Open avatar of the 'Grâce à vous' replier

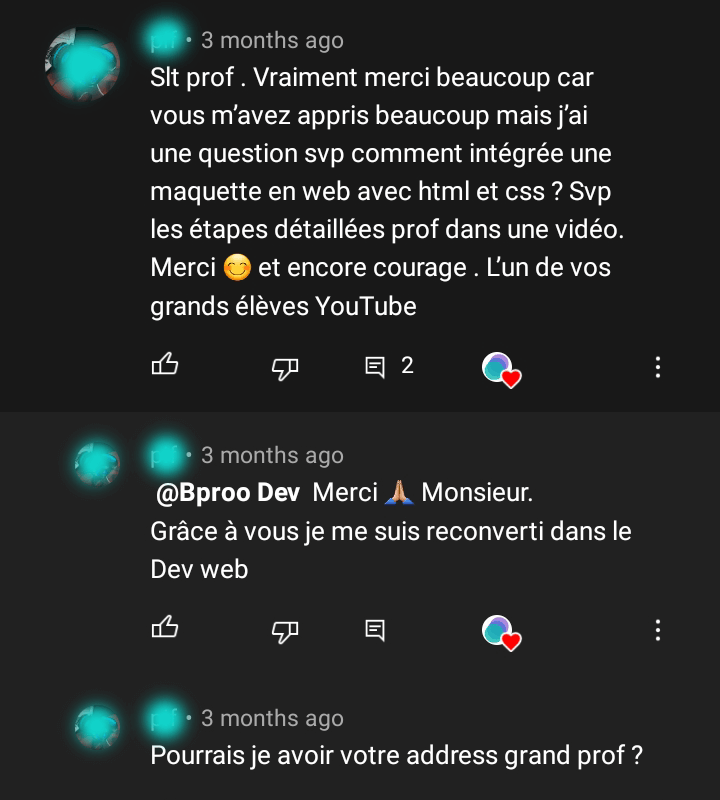click(x=97, y=463)
